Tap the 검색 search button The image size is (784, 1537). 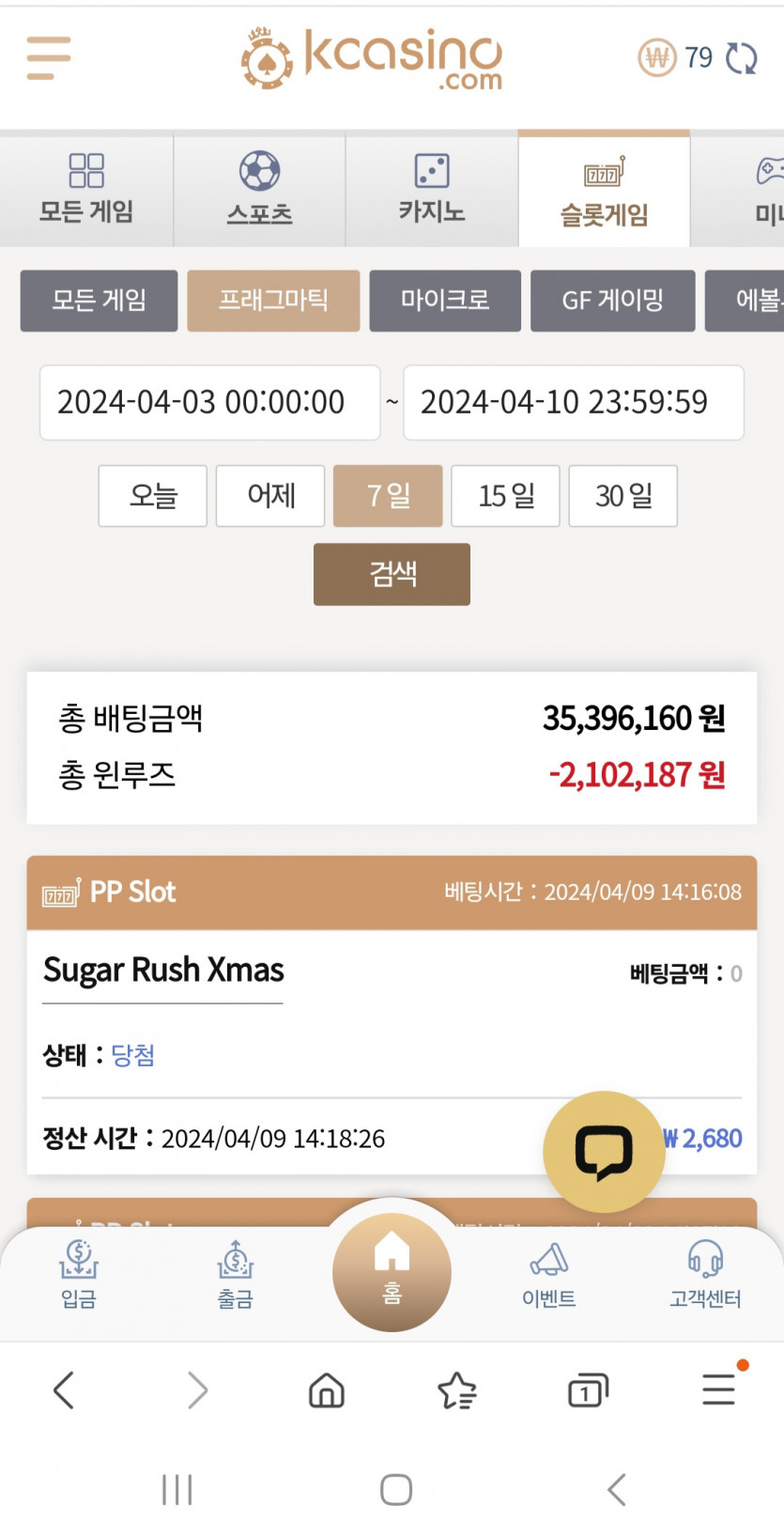pyautogui.click(x=392, y=574)
